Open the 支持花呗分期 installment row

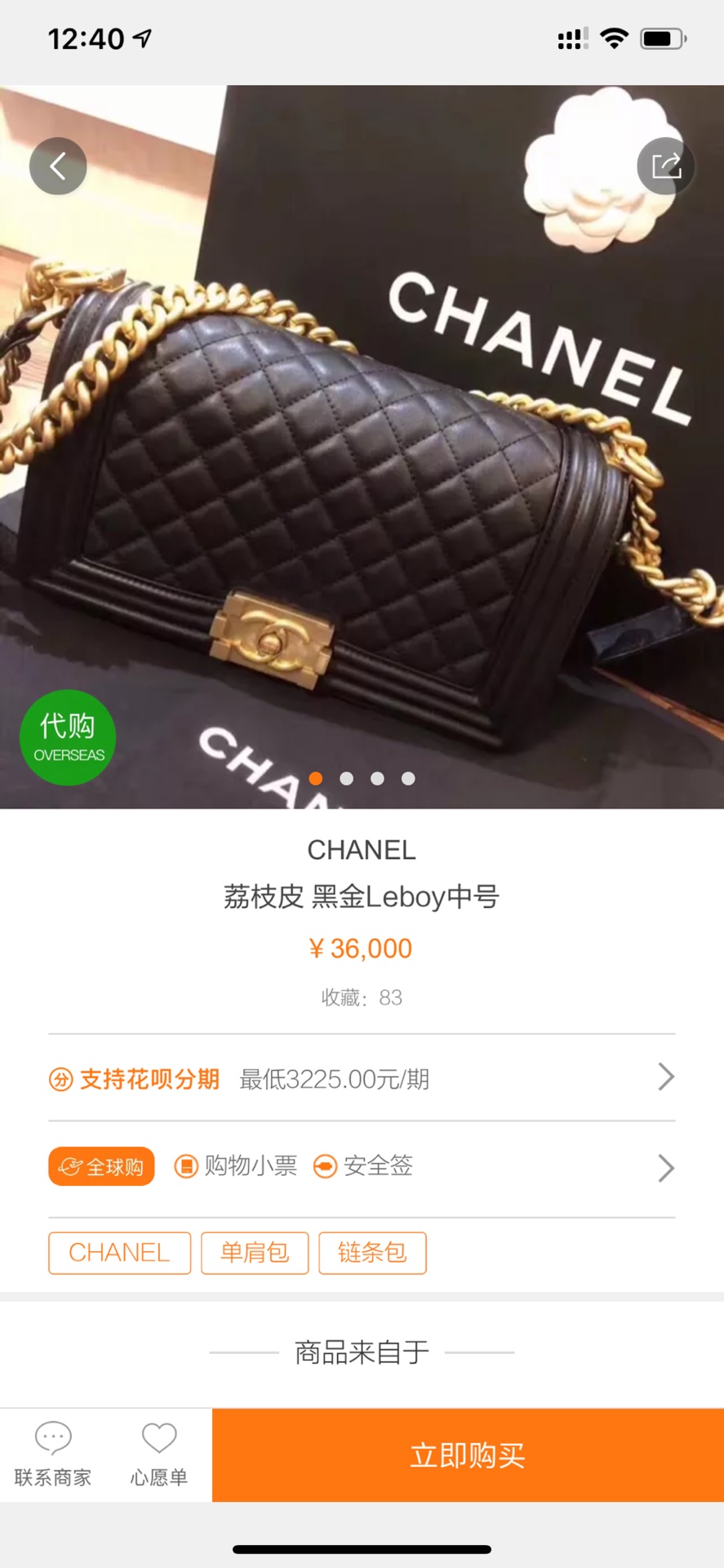pos(362,1079)
